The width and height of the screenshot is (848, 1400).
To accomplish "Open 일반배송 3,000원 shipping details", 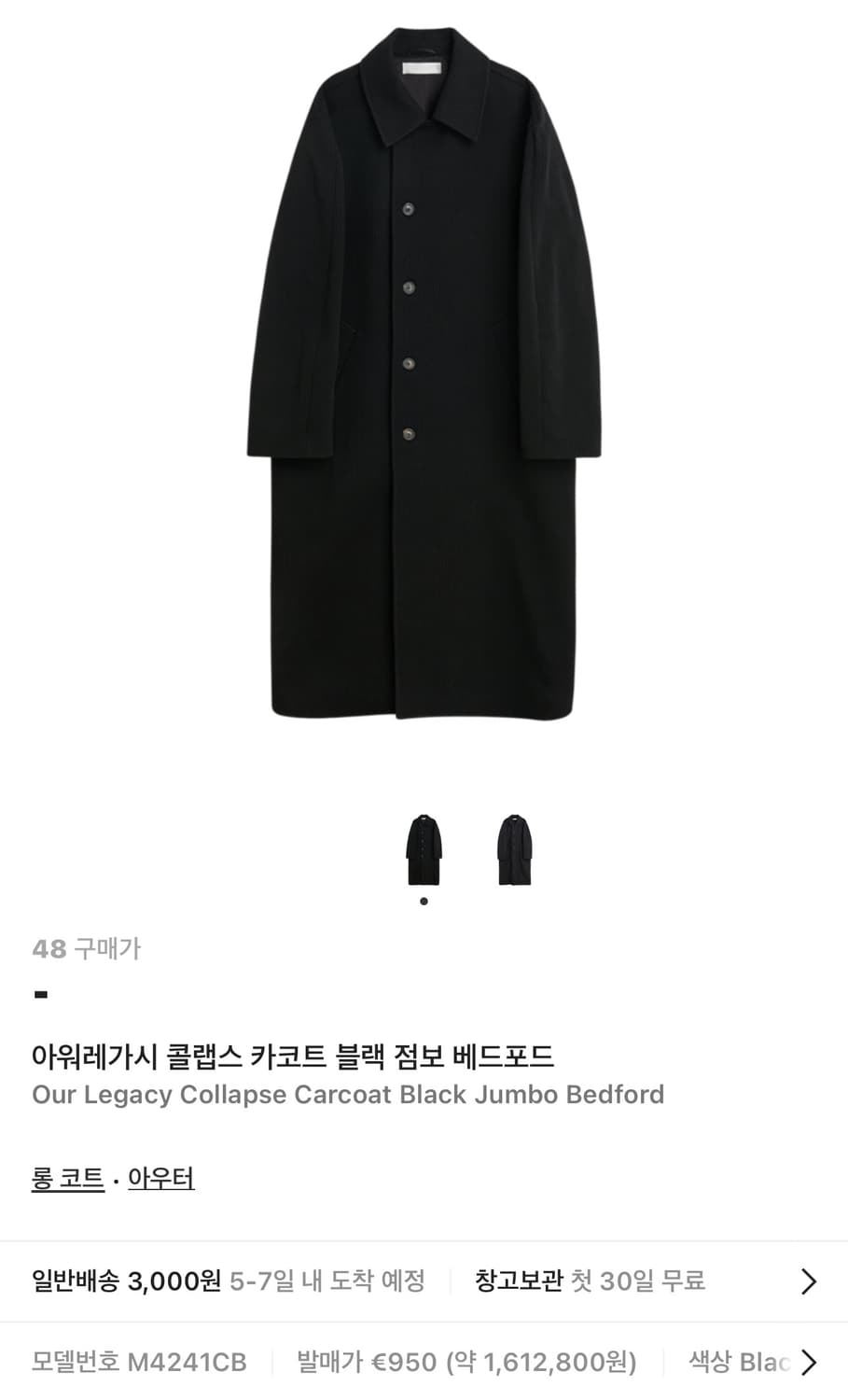I will (126, 1281).
